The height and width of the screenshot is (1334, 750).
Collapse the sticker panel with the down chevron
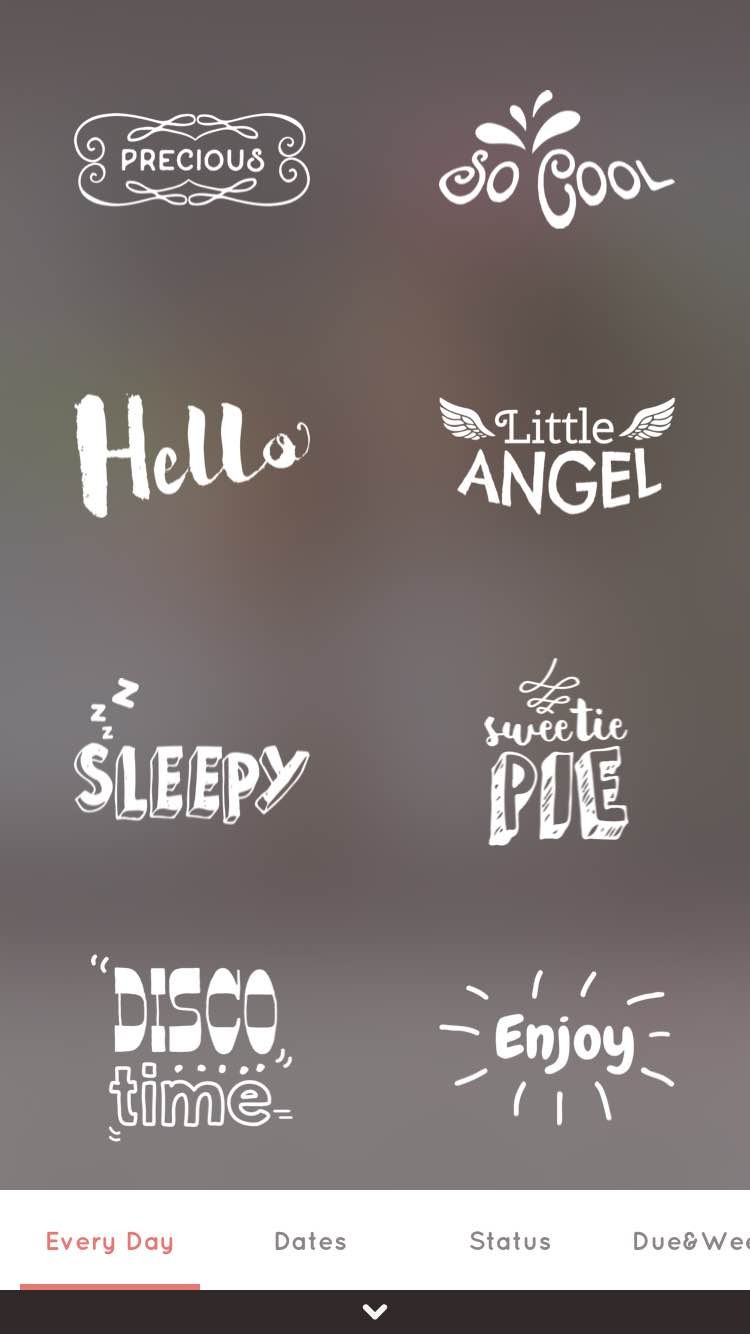point(375,1312)
